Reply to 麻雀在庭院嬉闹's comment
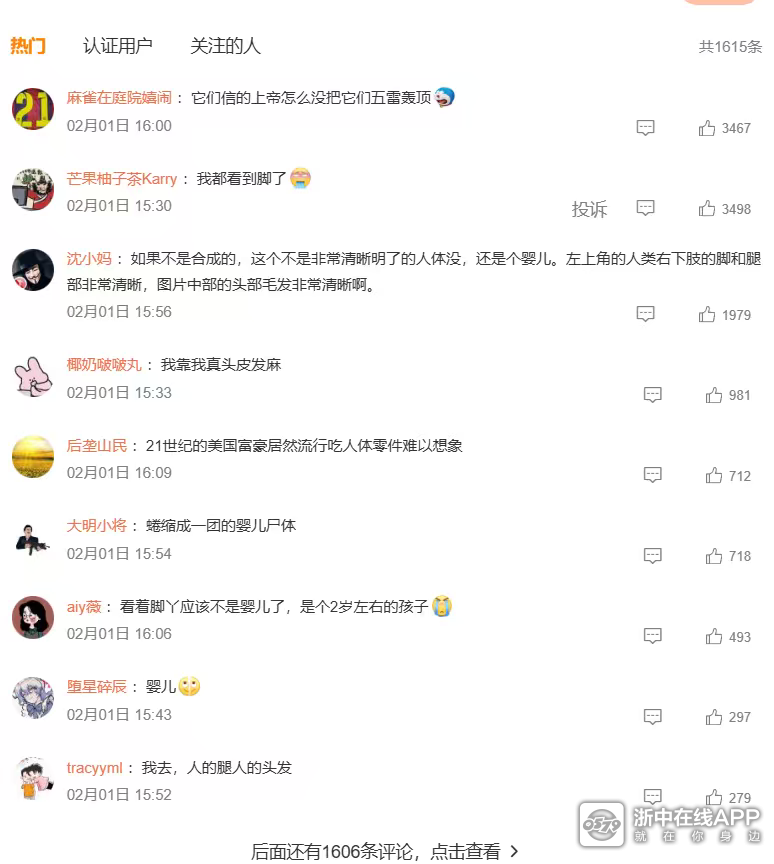Viewport: 774px width, 864px height. tap(646, 128)
